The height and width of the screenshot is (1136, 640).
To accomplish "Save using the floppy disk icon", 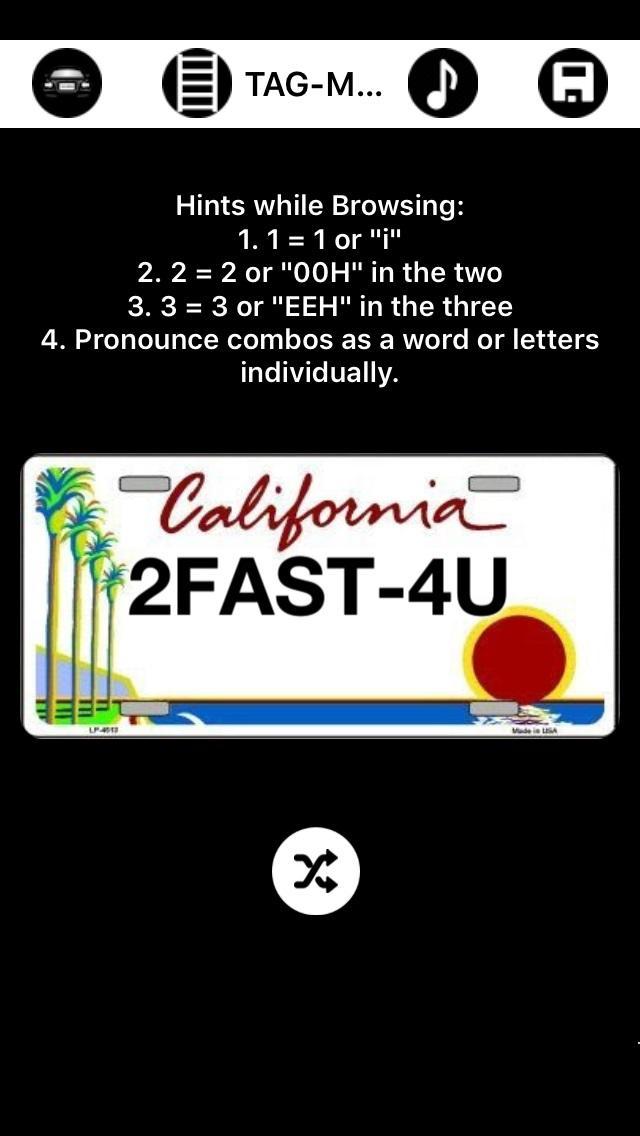I will [x=573, y=83].
